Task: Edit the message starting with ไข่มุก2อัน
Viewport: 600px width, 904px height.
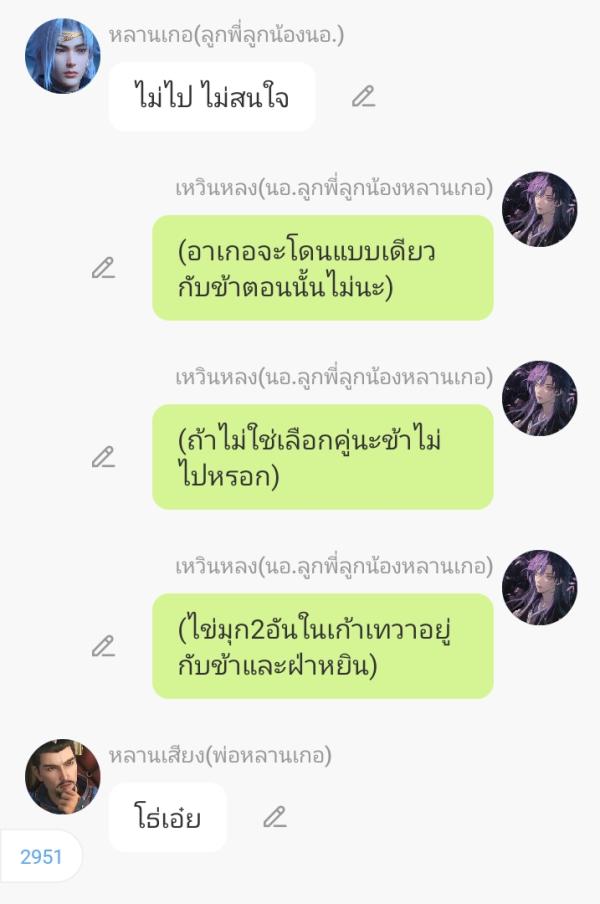Action: tap(103, 646)
